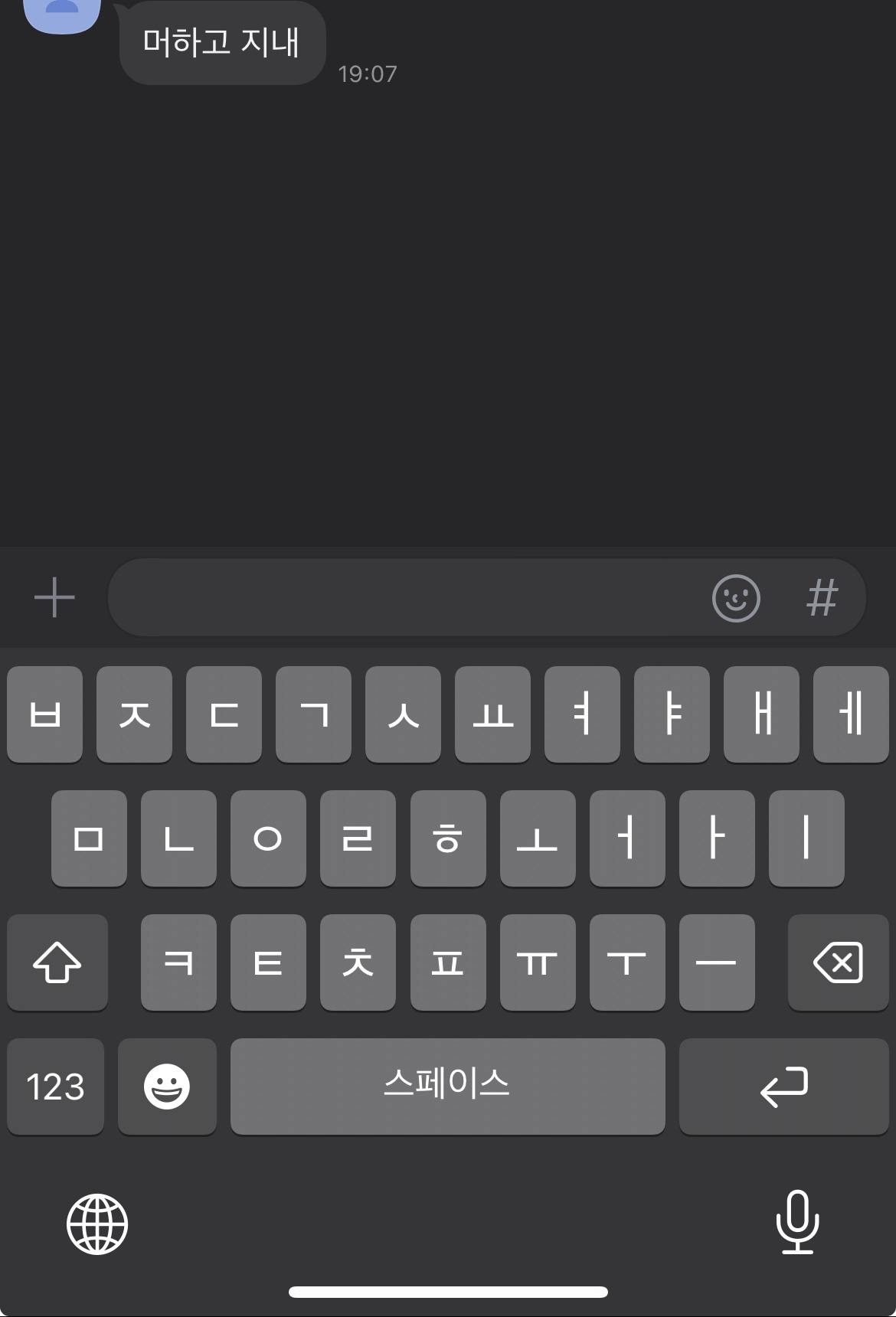Viewport: 896px width, 1317px height.
Task: Open the sticker emoticon picker
Action: click(x=736, y=598)
